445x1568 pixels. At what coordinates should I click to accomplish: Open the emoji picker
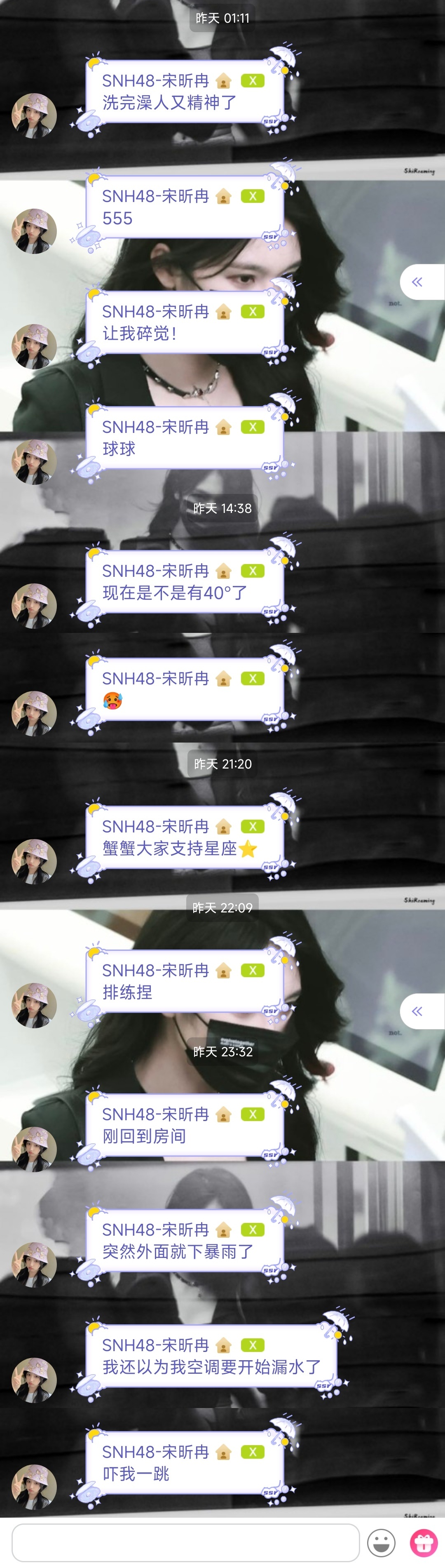pos(381,1543)
